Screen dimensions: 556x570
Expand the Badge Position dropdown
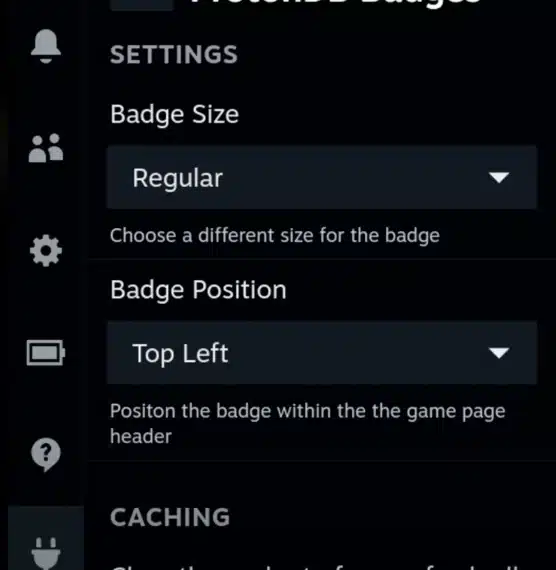pos(322,353)
